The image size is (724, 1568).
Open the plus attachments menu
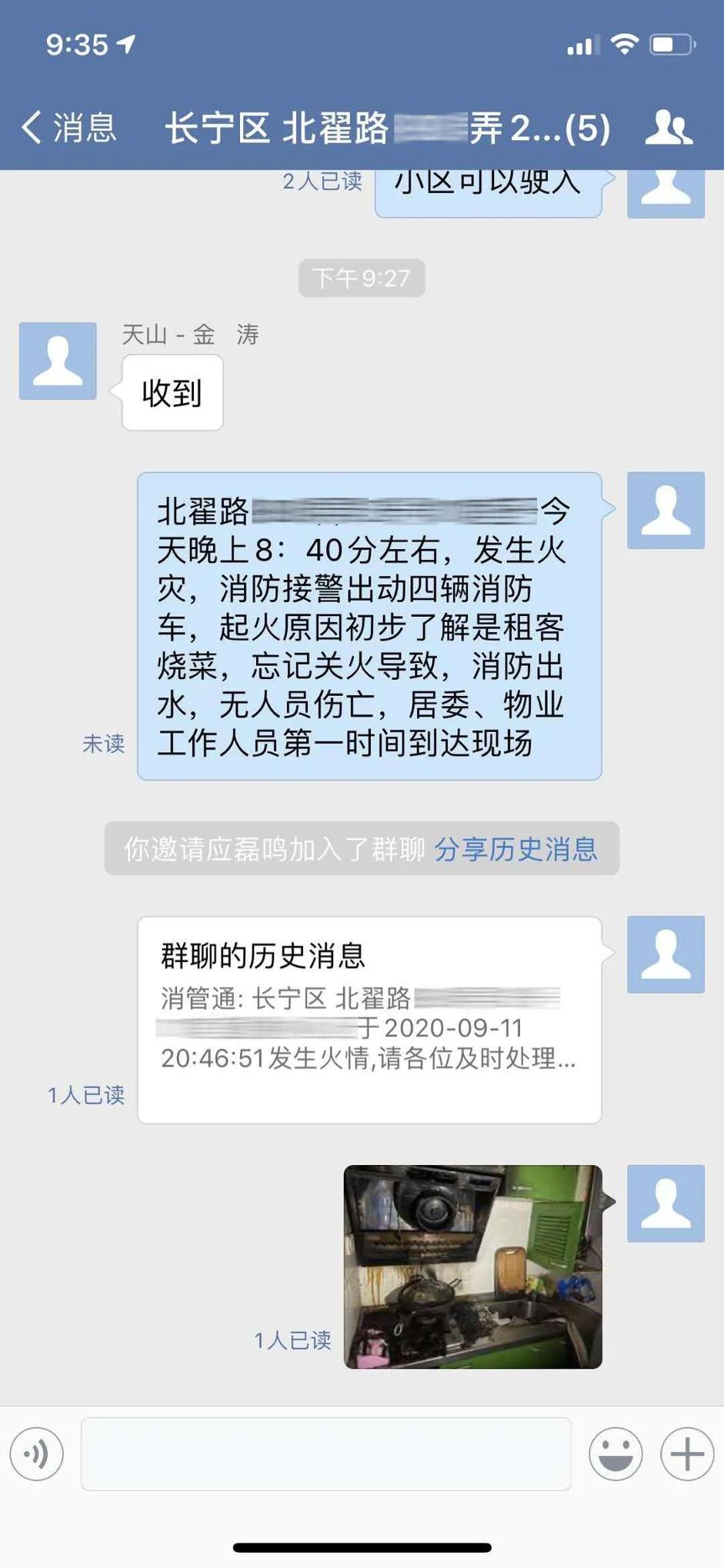[x=687, y=1453]
